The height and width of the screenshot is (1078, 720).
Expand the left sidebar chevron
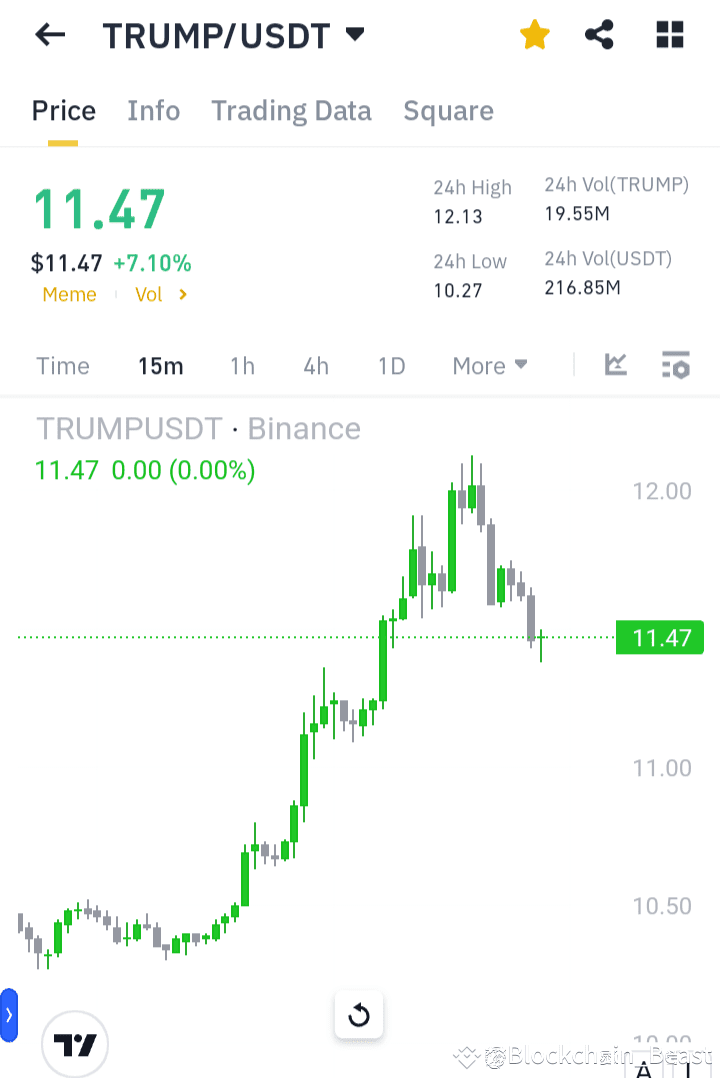tap(9, 1015)
